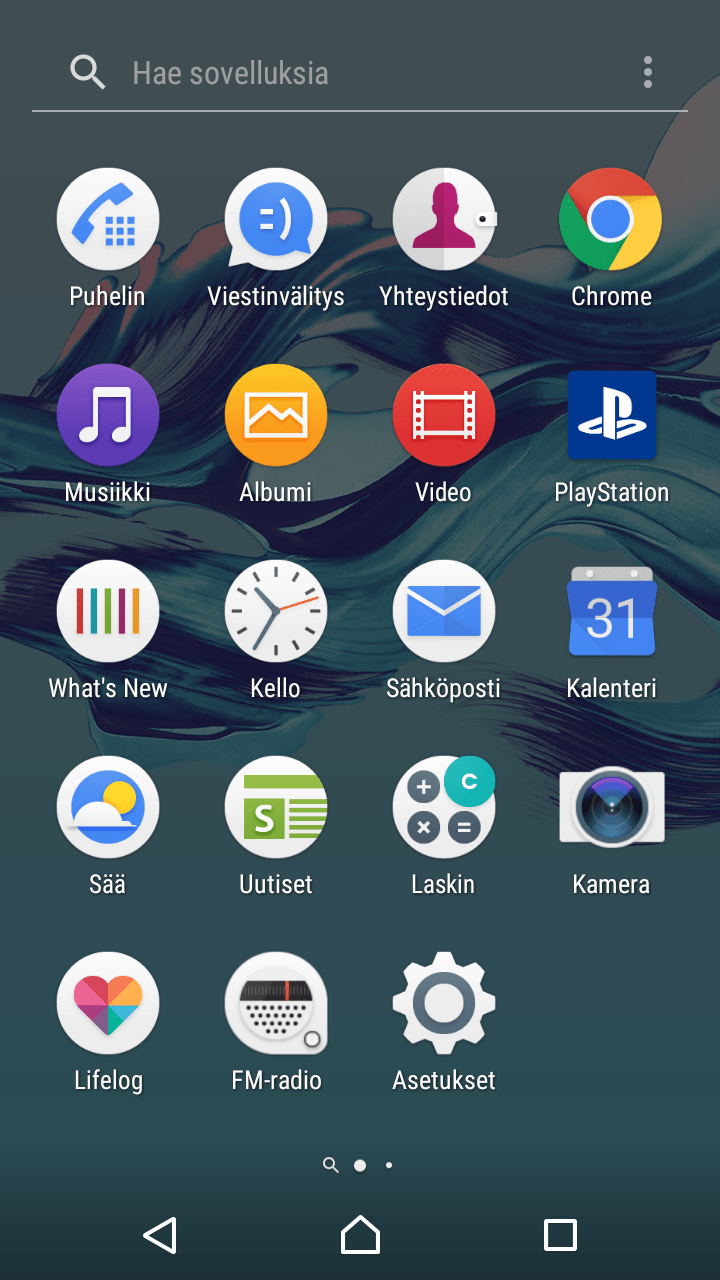Launch Viestinvälitys messaging app
Image resolution: width=720 pixels, height=1280 pixels.
276,220
